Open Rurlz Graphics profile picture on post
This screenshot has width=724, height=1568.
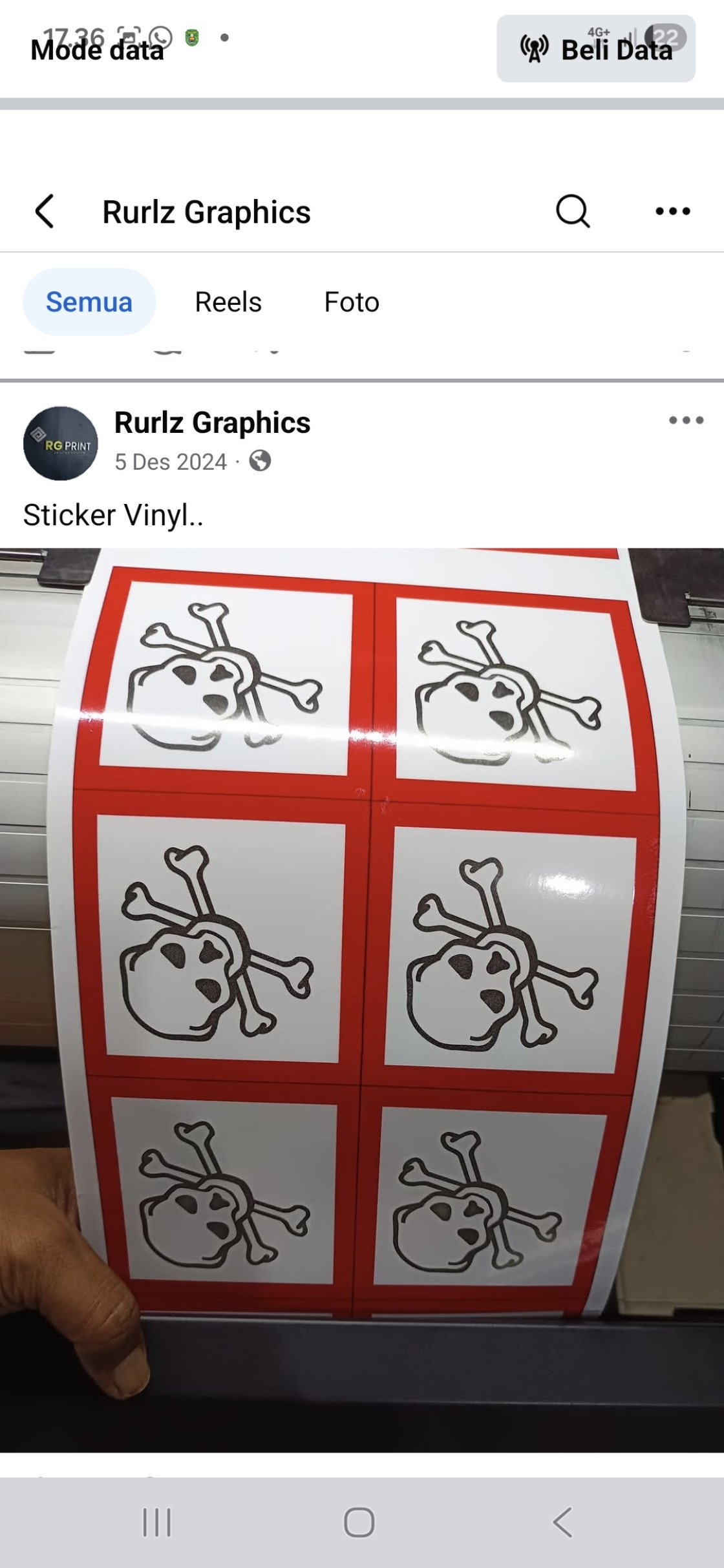pyautogui.click(x=61, y=443)
